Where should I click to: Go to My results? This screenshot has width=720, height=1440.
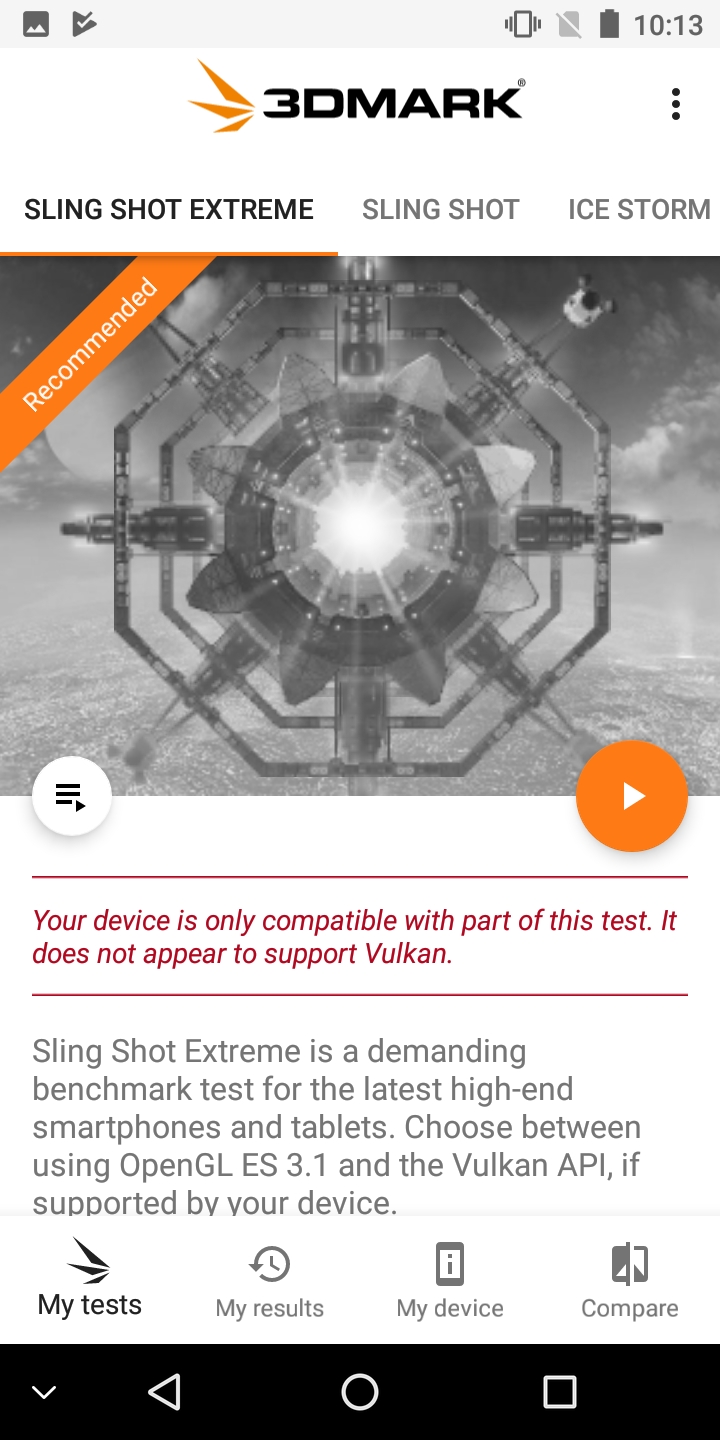click(270, 1282)
